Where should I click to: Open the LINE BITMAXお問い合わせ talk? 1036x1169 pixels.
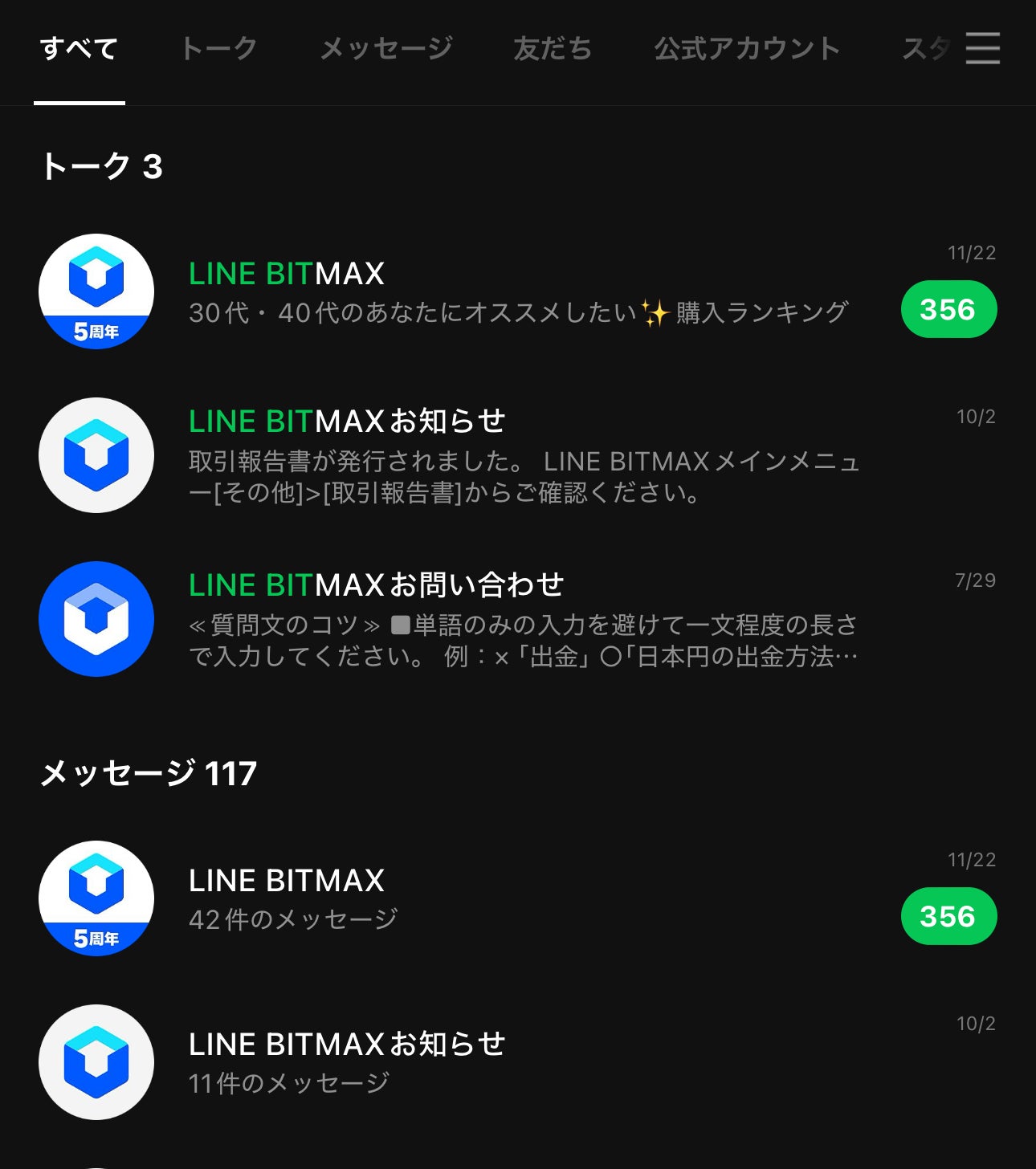coord(518,620)
